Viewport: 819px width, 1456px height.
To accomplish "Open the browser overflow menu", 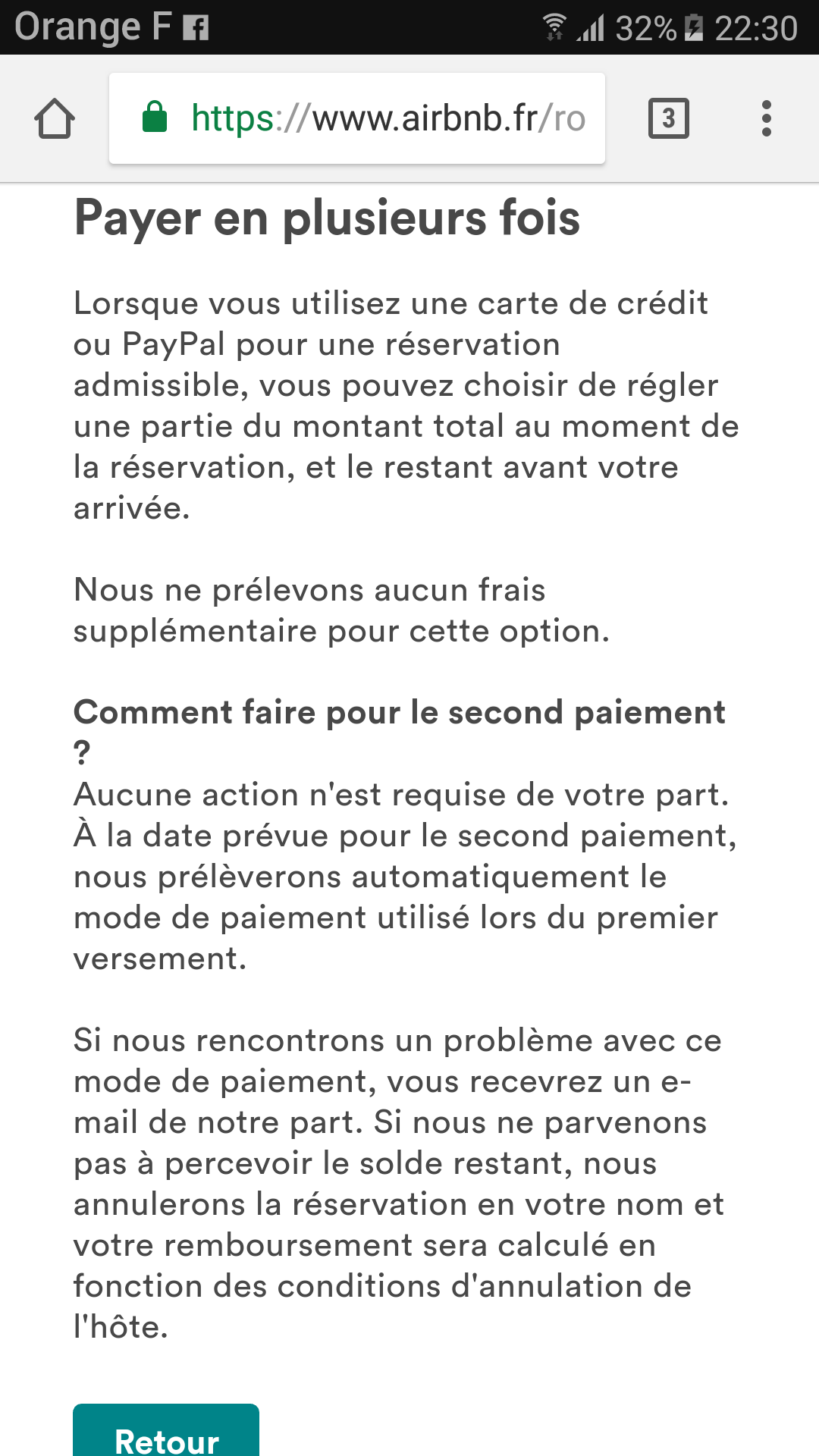I will click(x=766, y=118).
